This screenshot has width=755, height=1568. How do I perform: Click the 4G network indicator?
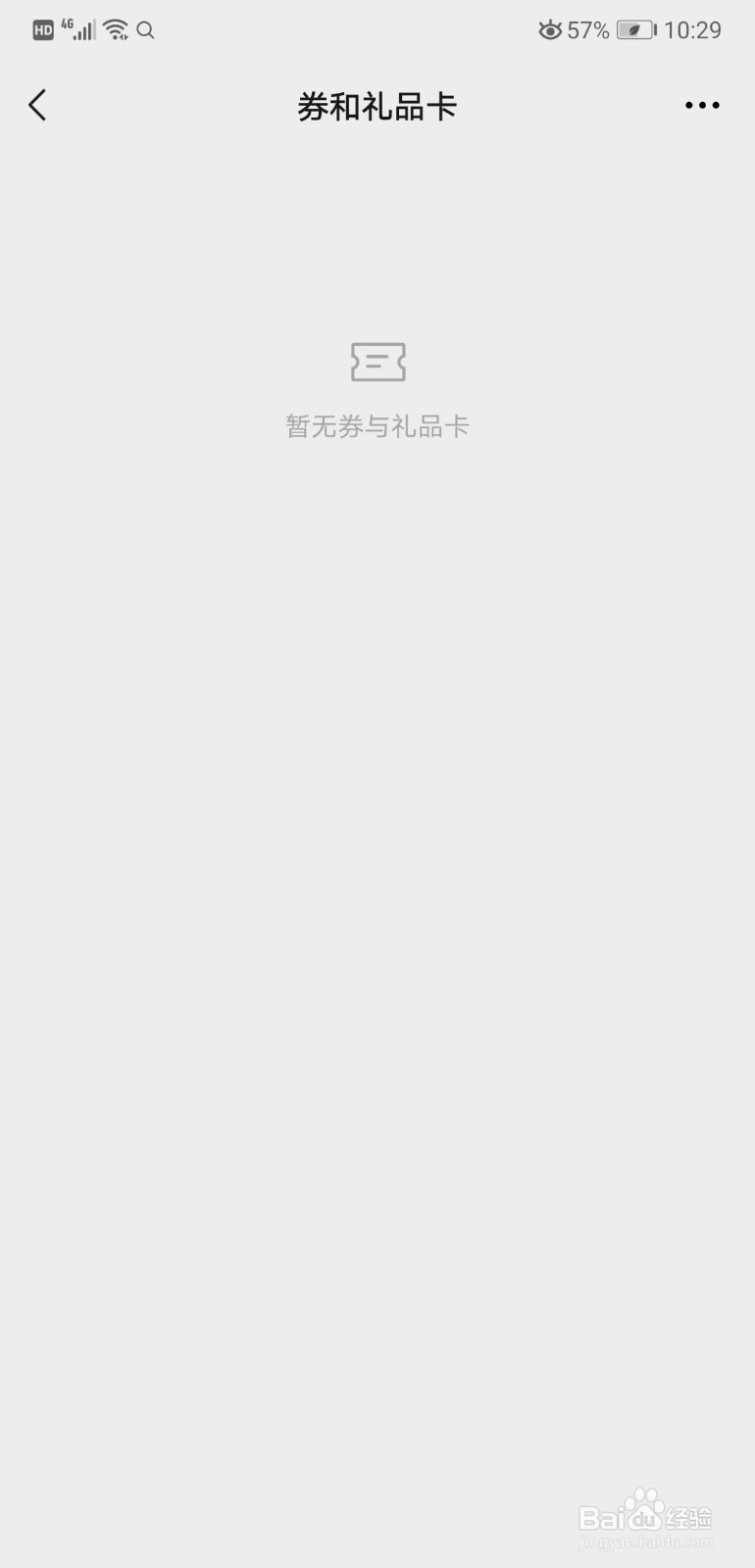click(67, 23)
